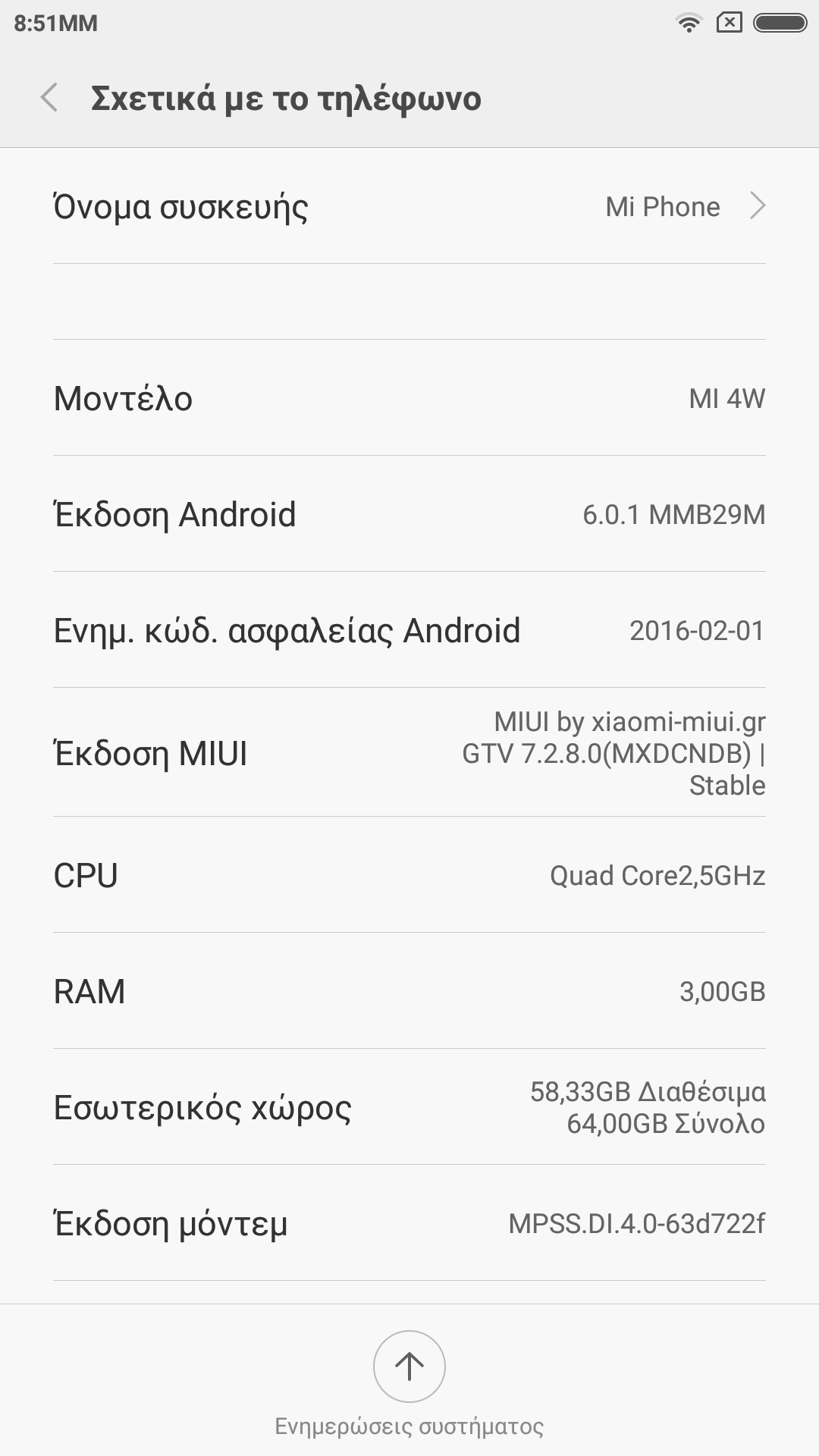The width and height of the screenshot is (819, 1456).
Task: Tap the Έκδοση MIUI row
Action: click(409, 753)
